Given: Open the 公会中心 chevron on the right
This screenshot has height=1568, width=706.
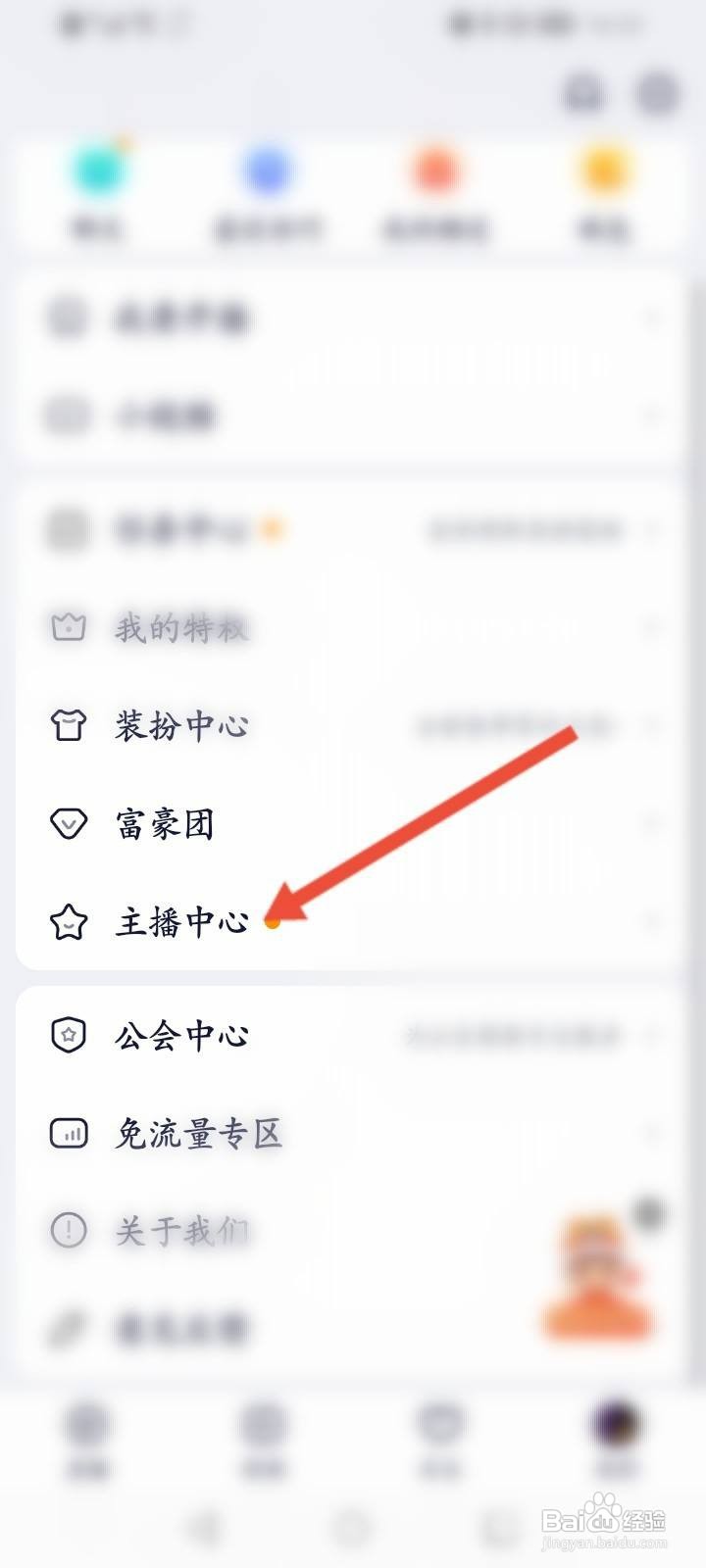Looking at the screenshot, I should 655,1034.
